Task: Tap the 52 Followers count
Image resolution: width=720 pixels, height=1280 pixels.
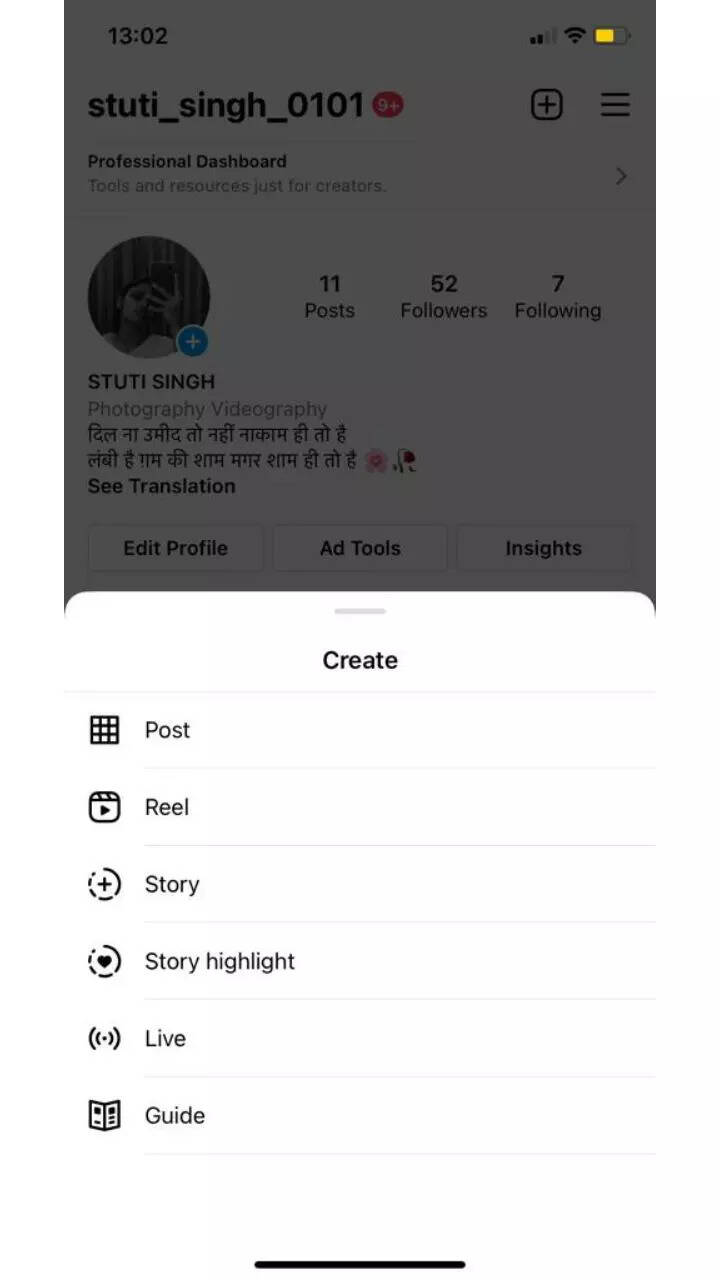Action: (443, 295)
